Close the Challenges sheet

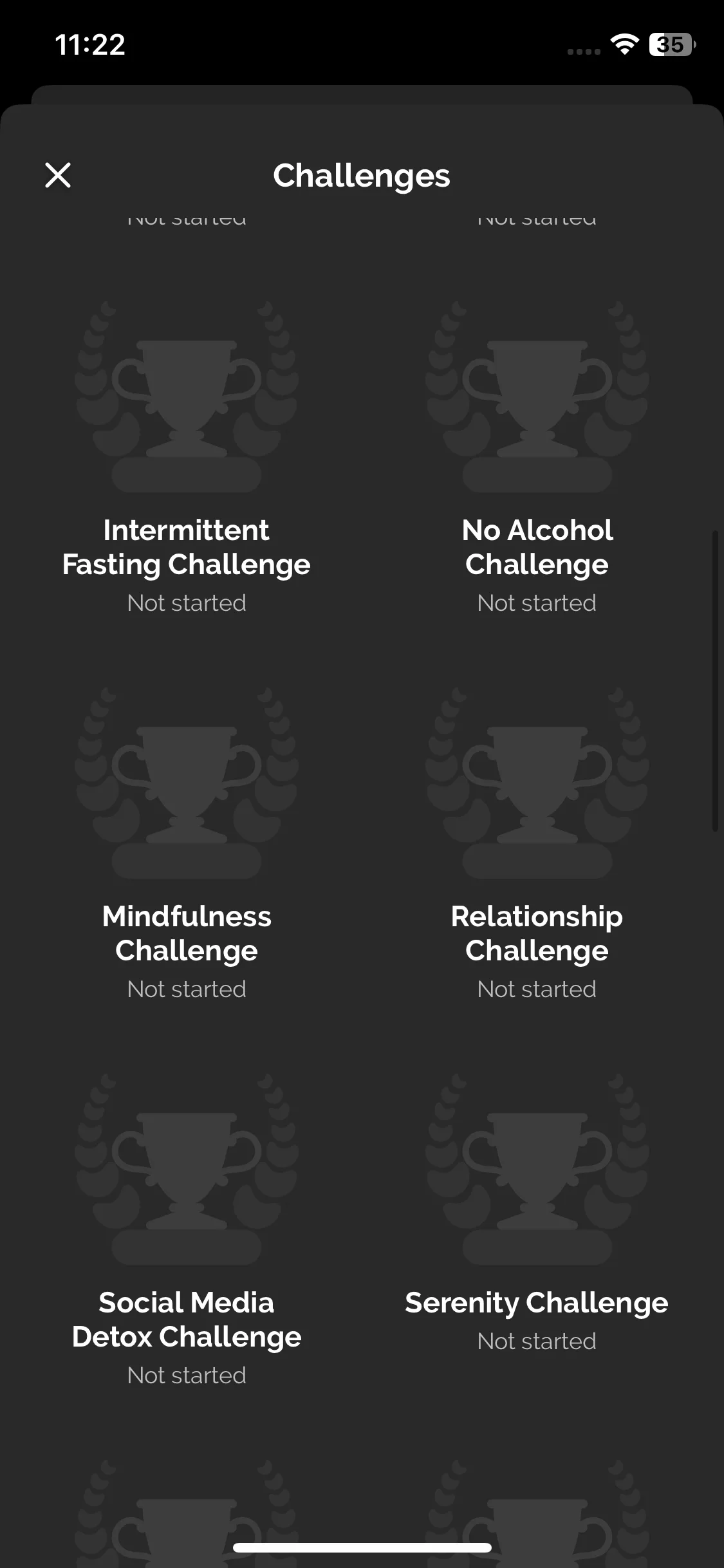coord(58,175)
